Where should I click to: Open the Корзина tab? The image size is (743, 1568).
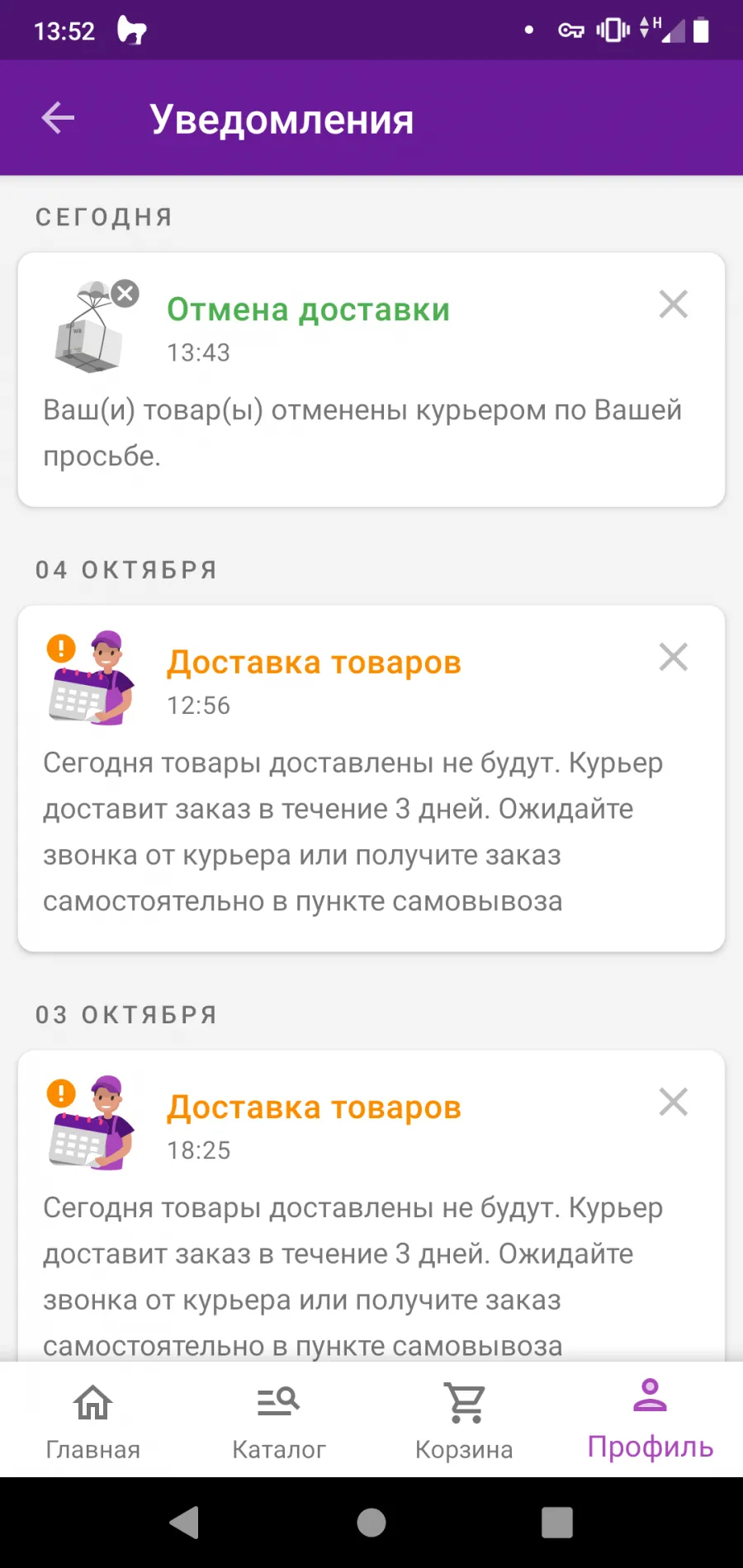tap(465, 1419)
